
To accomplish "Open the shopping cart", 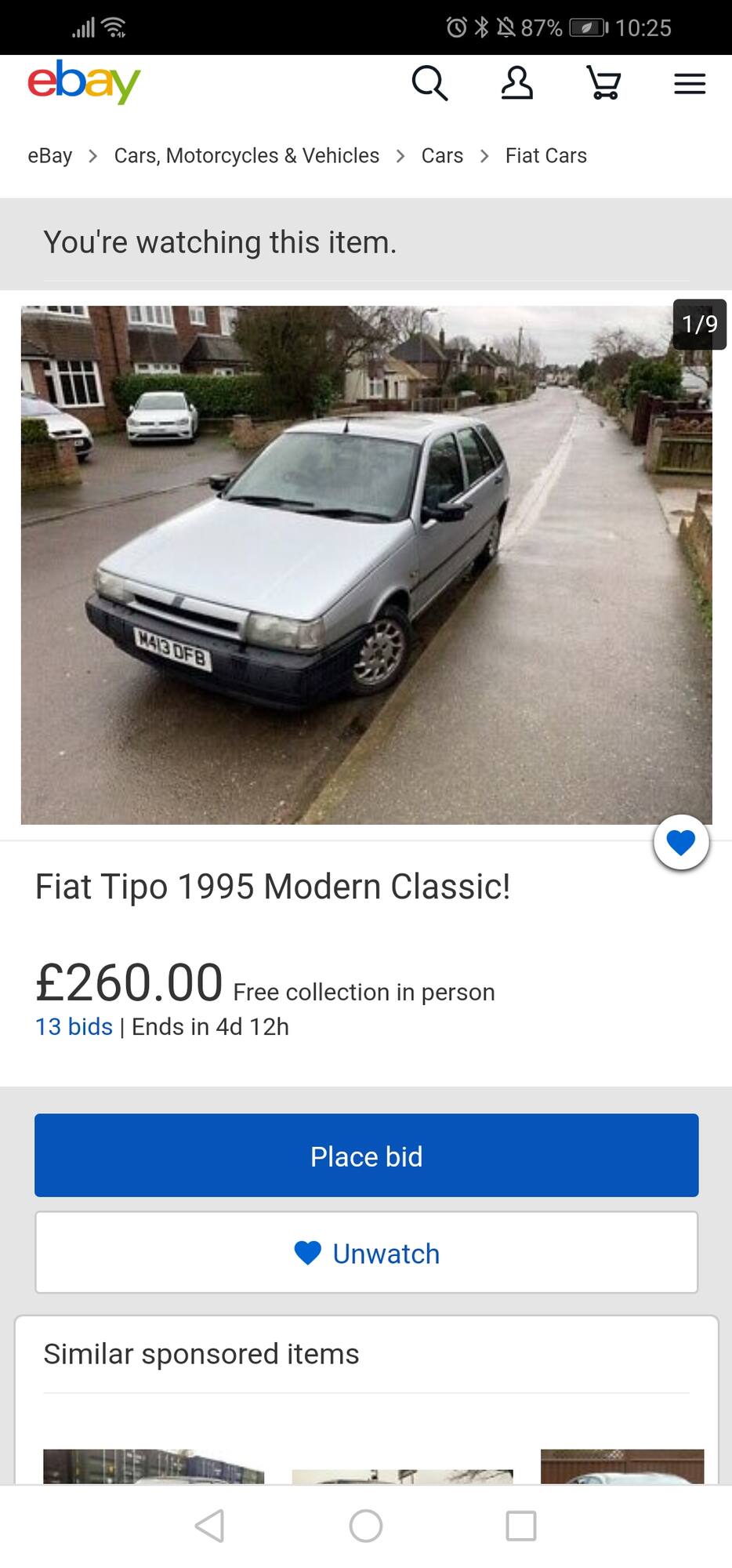I will pos(603,83).
